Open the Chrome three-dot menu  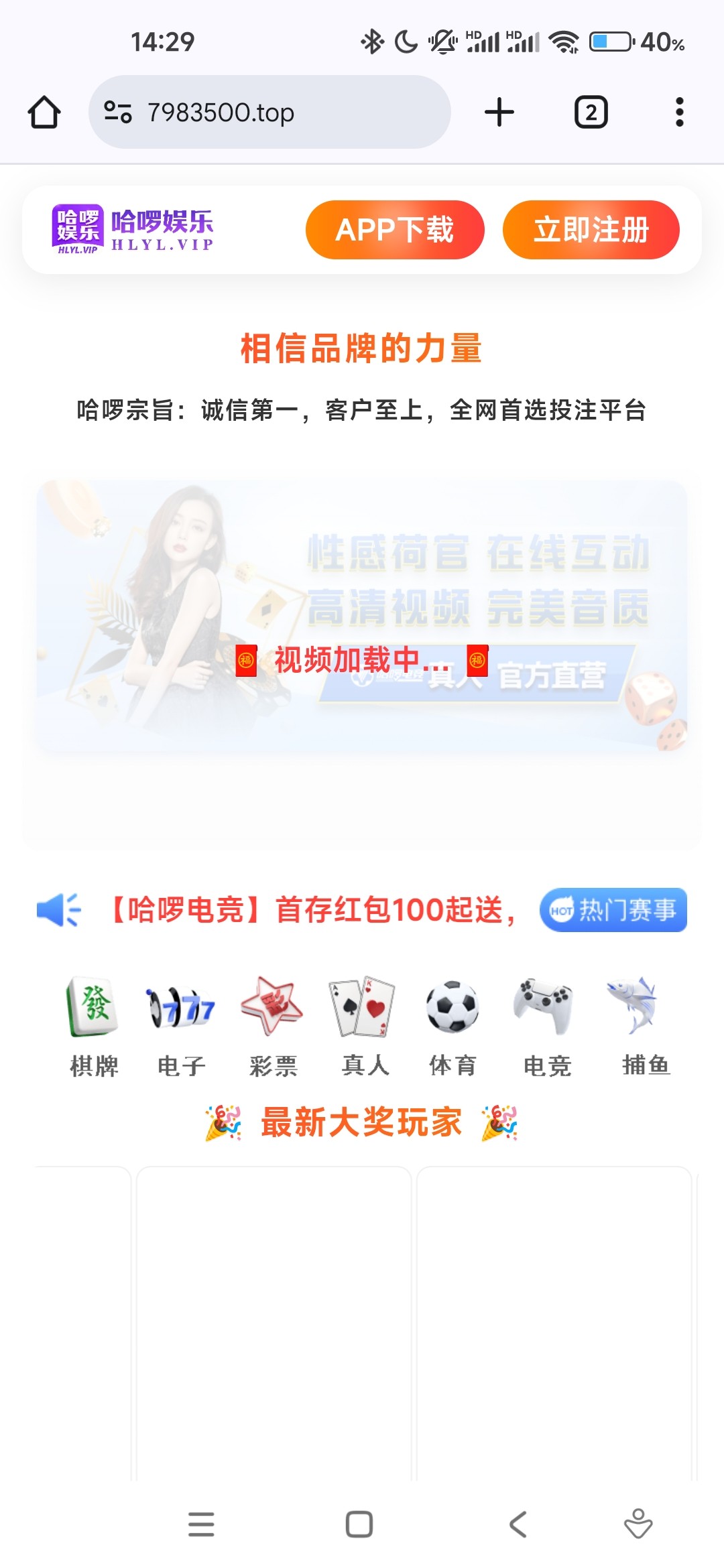tap(681, 111)
